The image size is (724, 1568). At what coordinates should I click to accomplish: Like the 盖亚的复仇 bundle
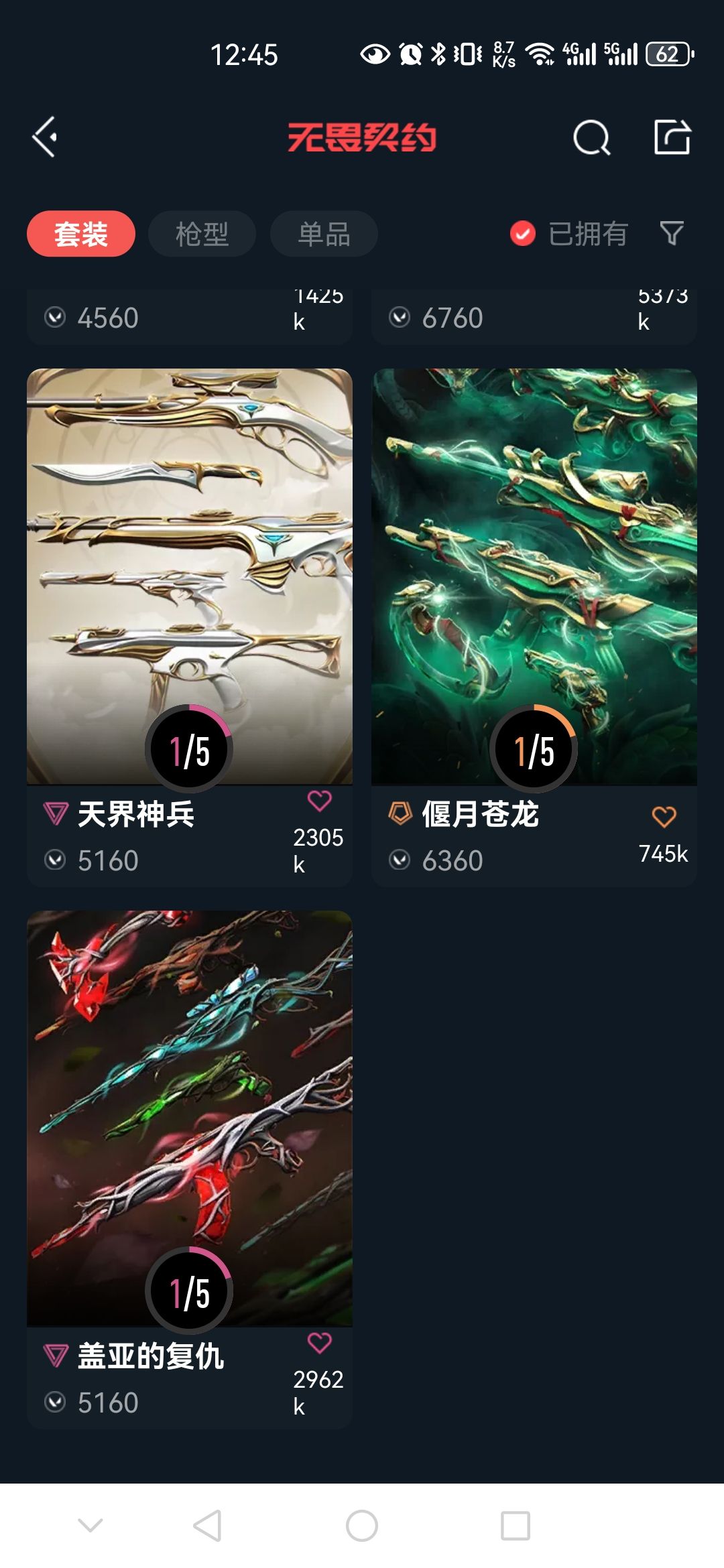[x=319, y=1343]
